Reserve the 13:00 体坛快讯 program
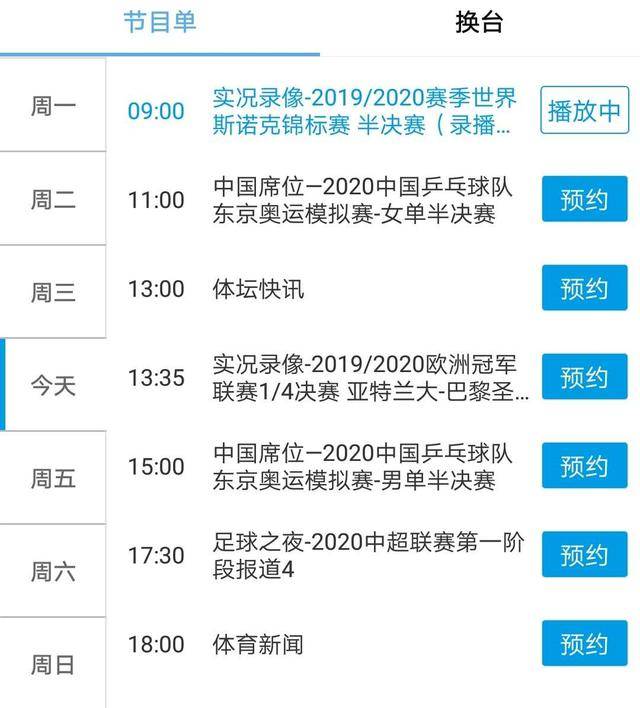640x708 pixels. tap(584, 288)
